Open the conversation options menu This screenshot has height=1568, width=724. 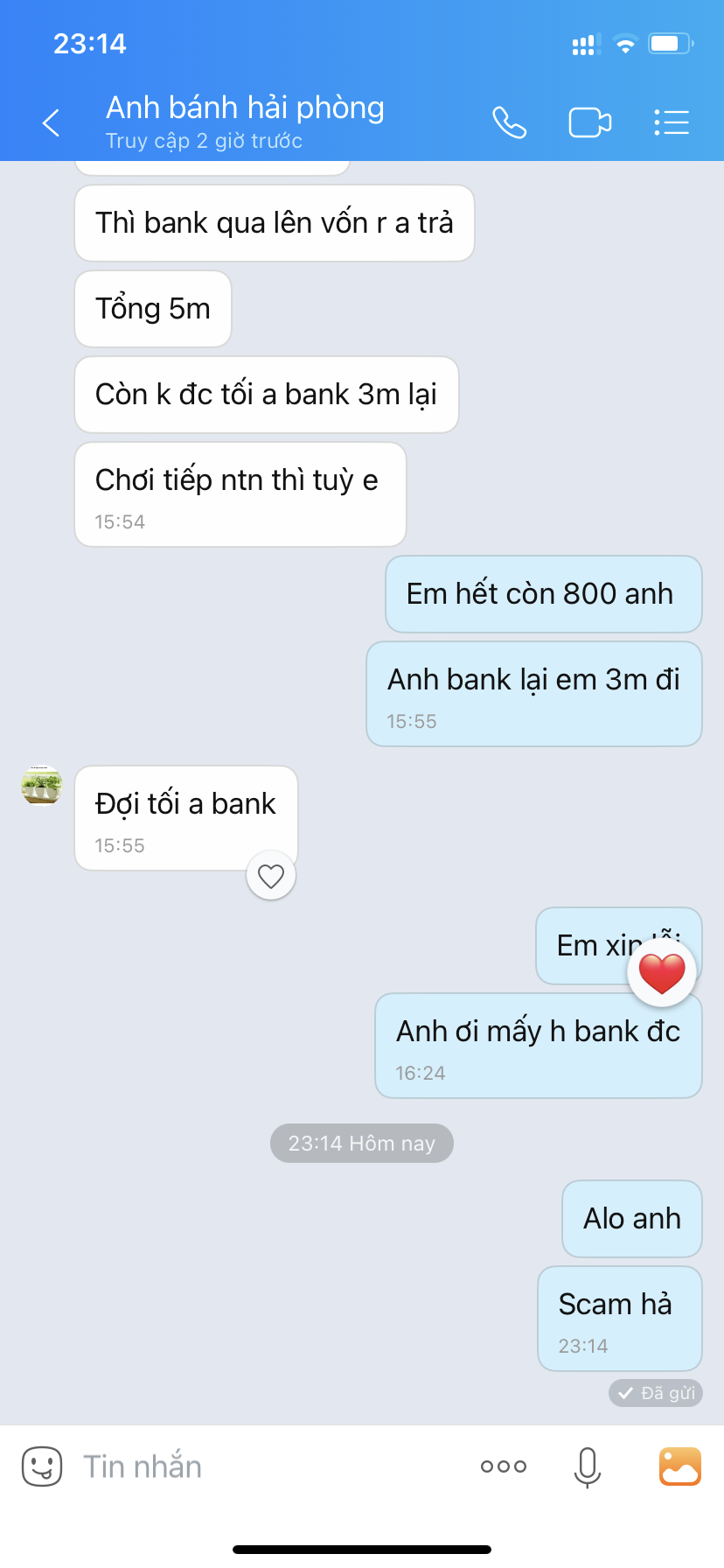click(672, 122)
